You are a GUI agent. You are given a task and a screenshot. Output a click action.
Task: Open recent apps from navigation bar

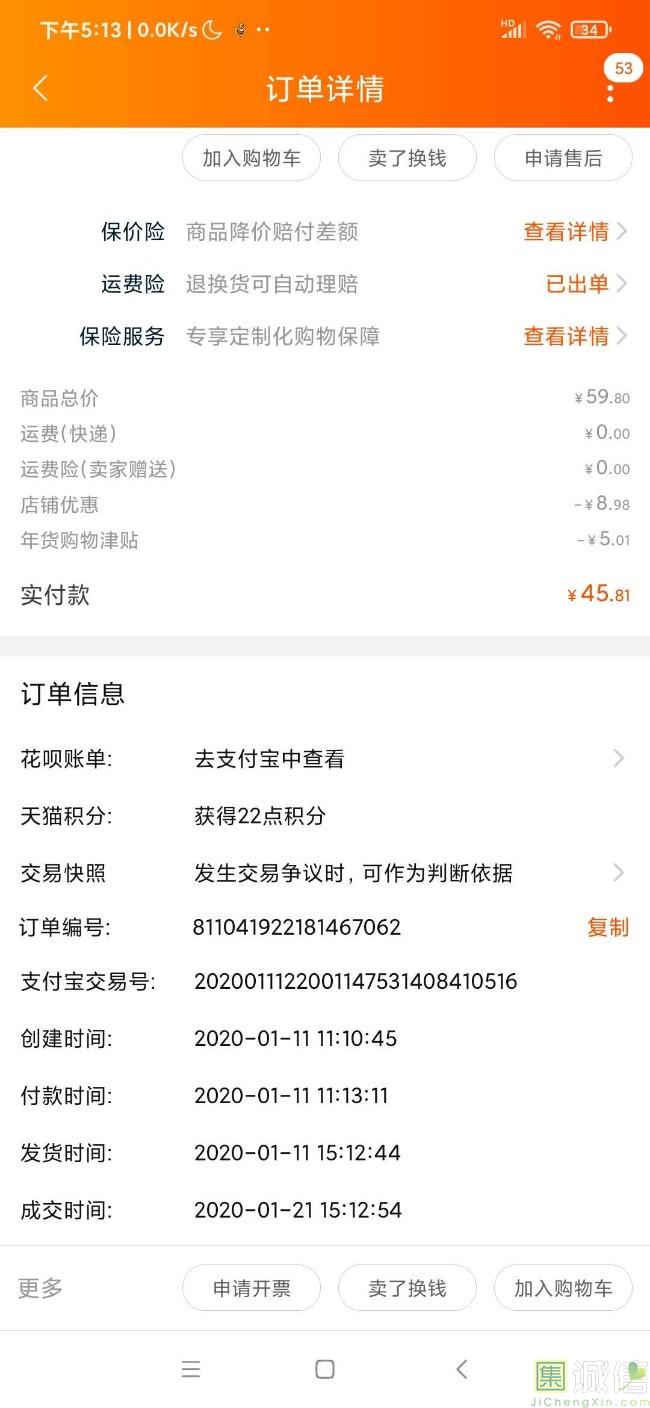(191, 1370)
